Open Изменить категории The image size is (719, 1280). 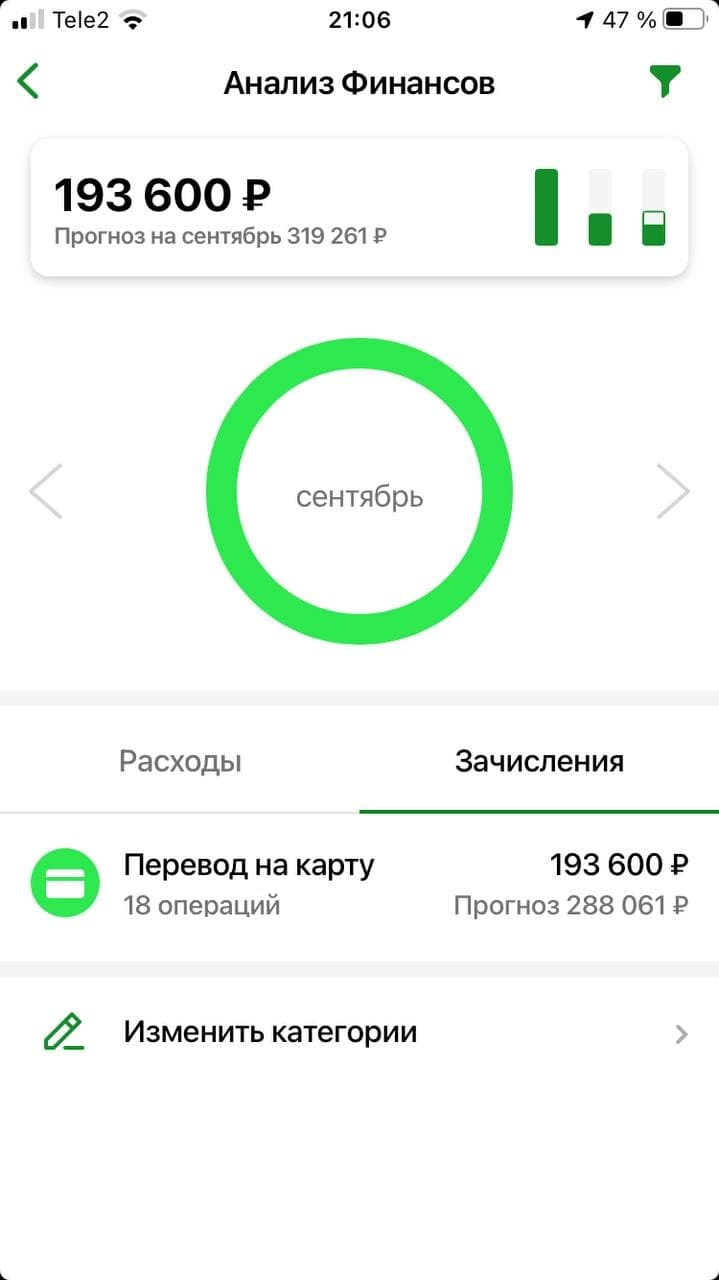[x=359, y=1032]
